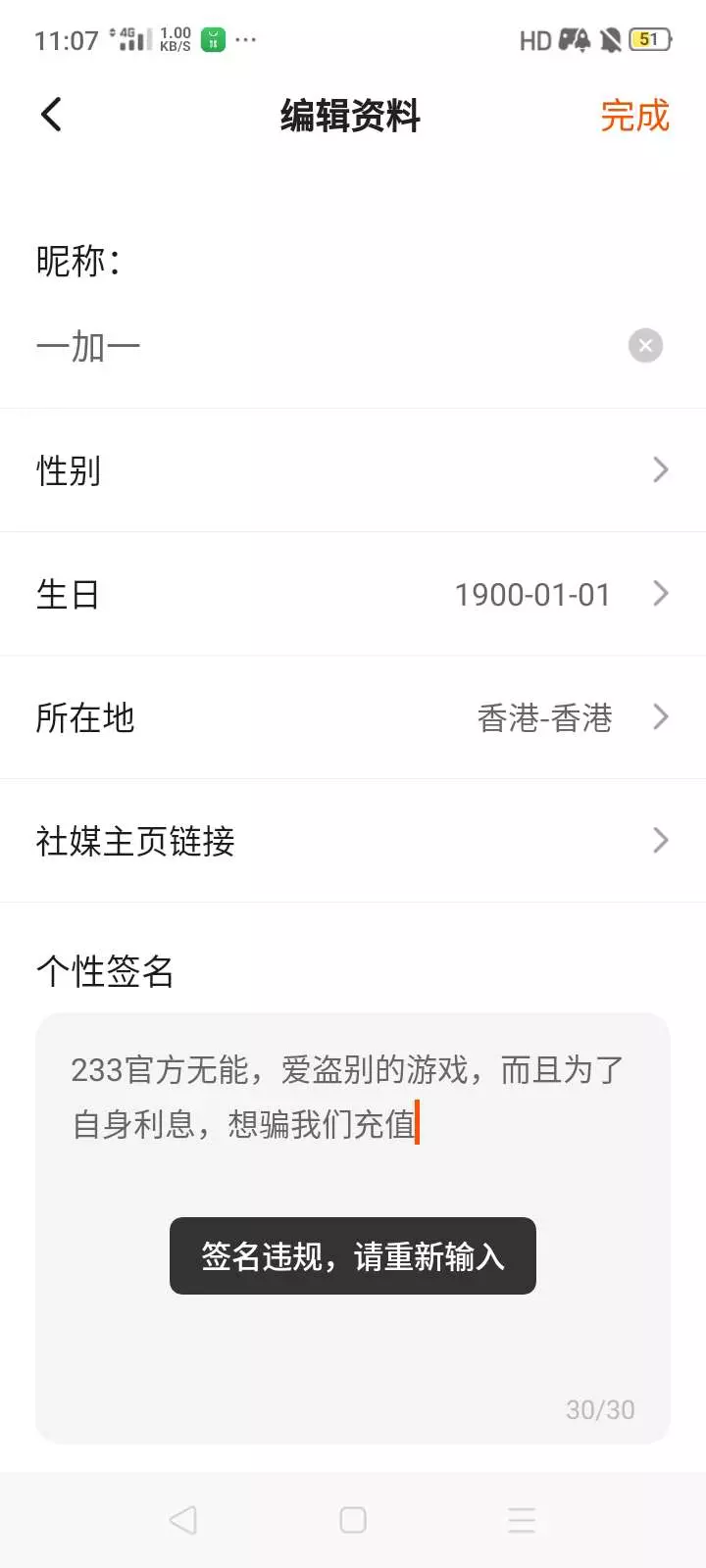Tap the system home navigation button
706x1568 pixels.
click(353, 1520)
